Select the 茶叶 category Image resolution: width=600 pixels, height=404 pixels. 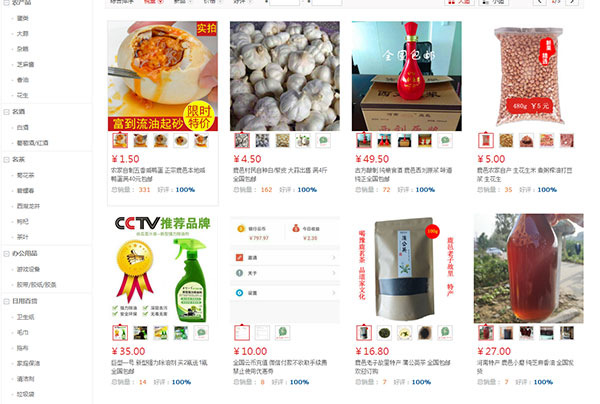pyautogui.click(x=22, y=237)
